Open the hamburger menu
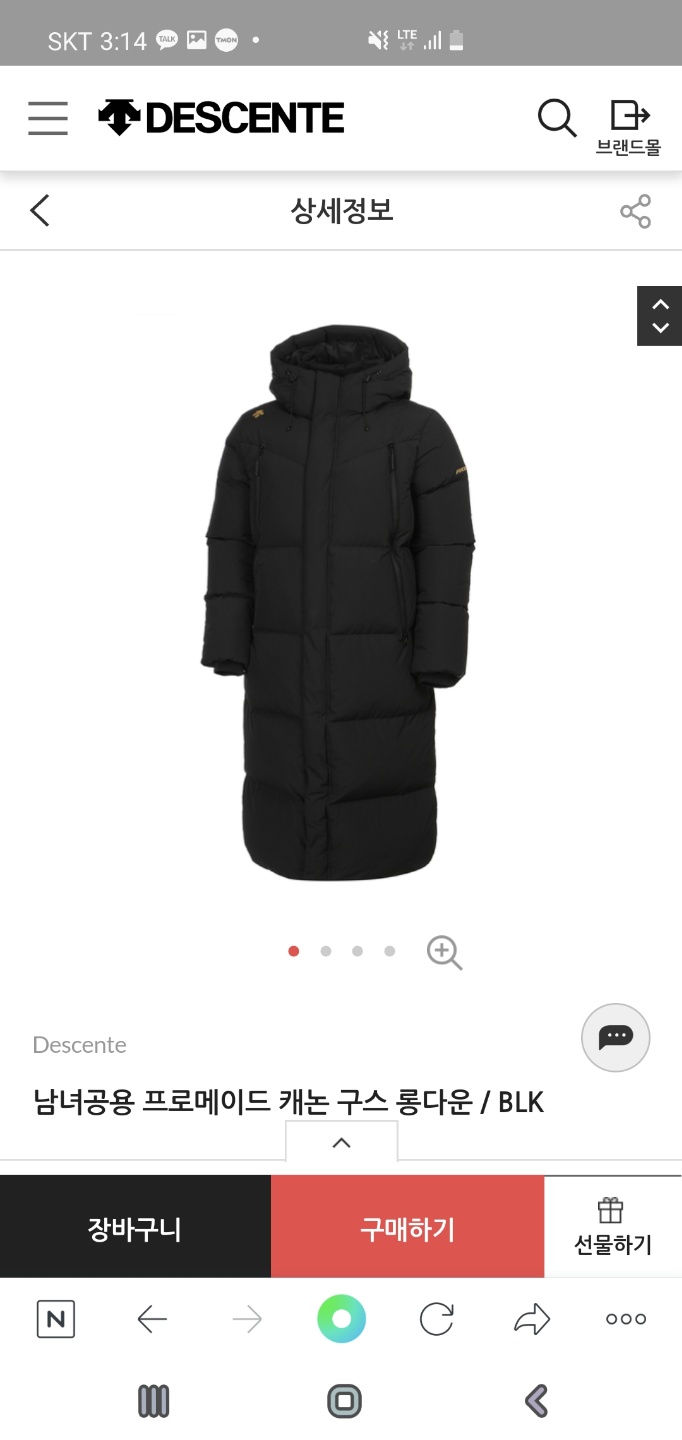This screenshot has width=682, height=1440. [x=48, y=118]
